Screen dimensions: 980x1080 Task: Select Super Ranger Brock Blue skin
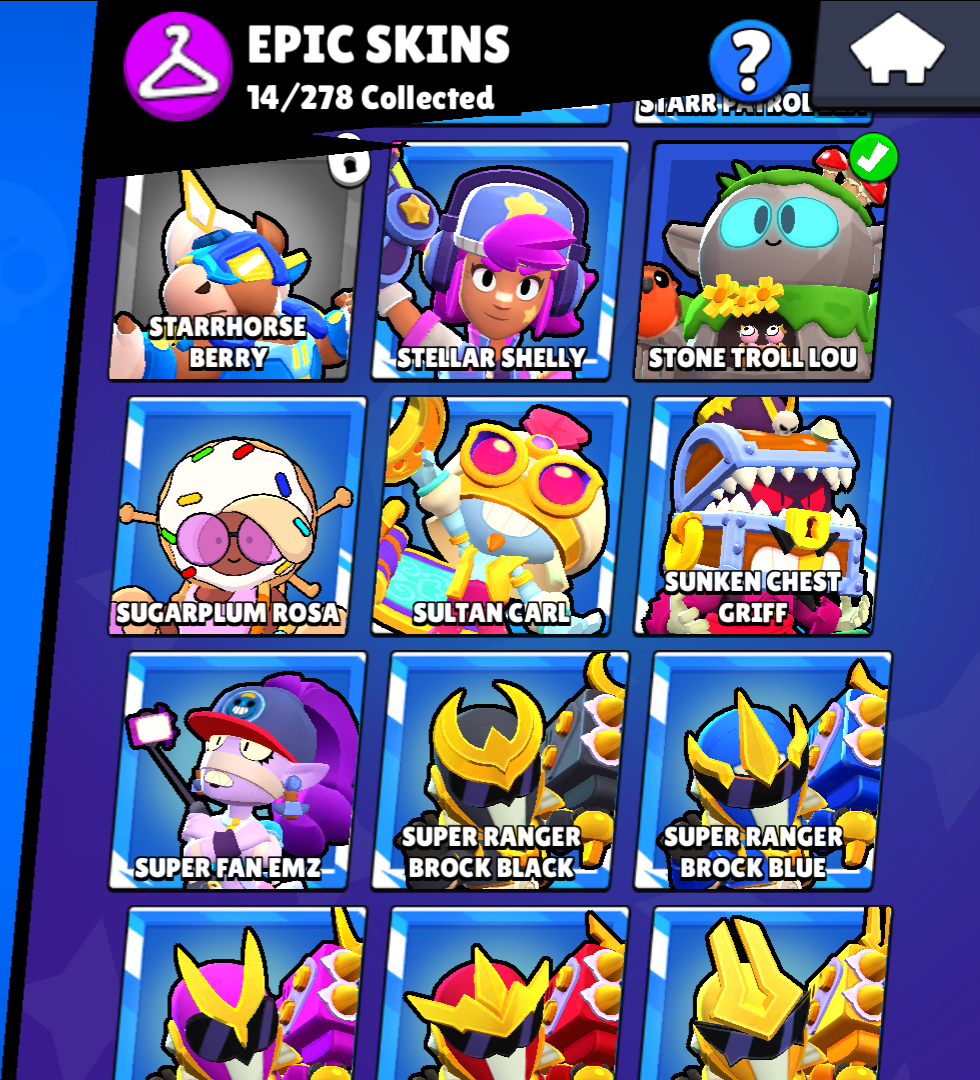[x=762, y=771]
